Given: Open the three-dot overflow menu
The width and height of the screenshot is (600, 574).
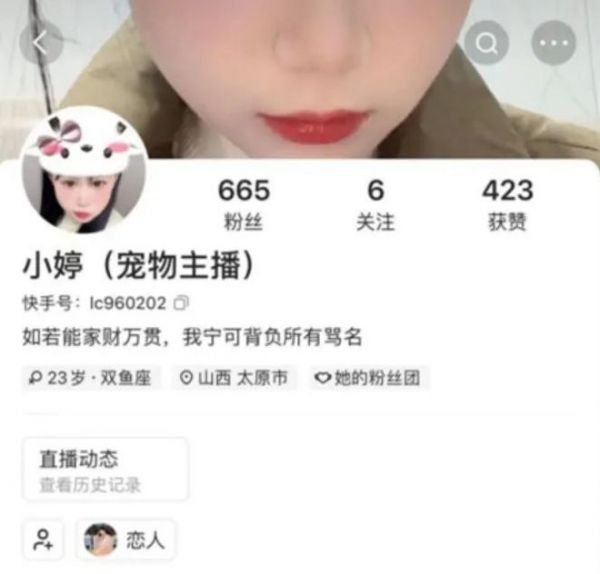Looking at the screenshot, I should [x=553, y=43].
